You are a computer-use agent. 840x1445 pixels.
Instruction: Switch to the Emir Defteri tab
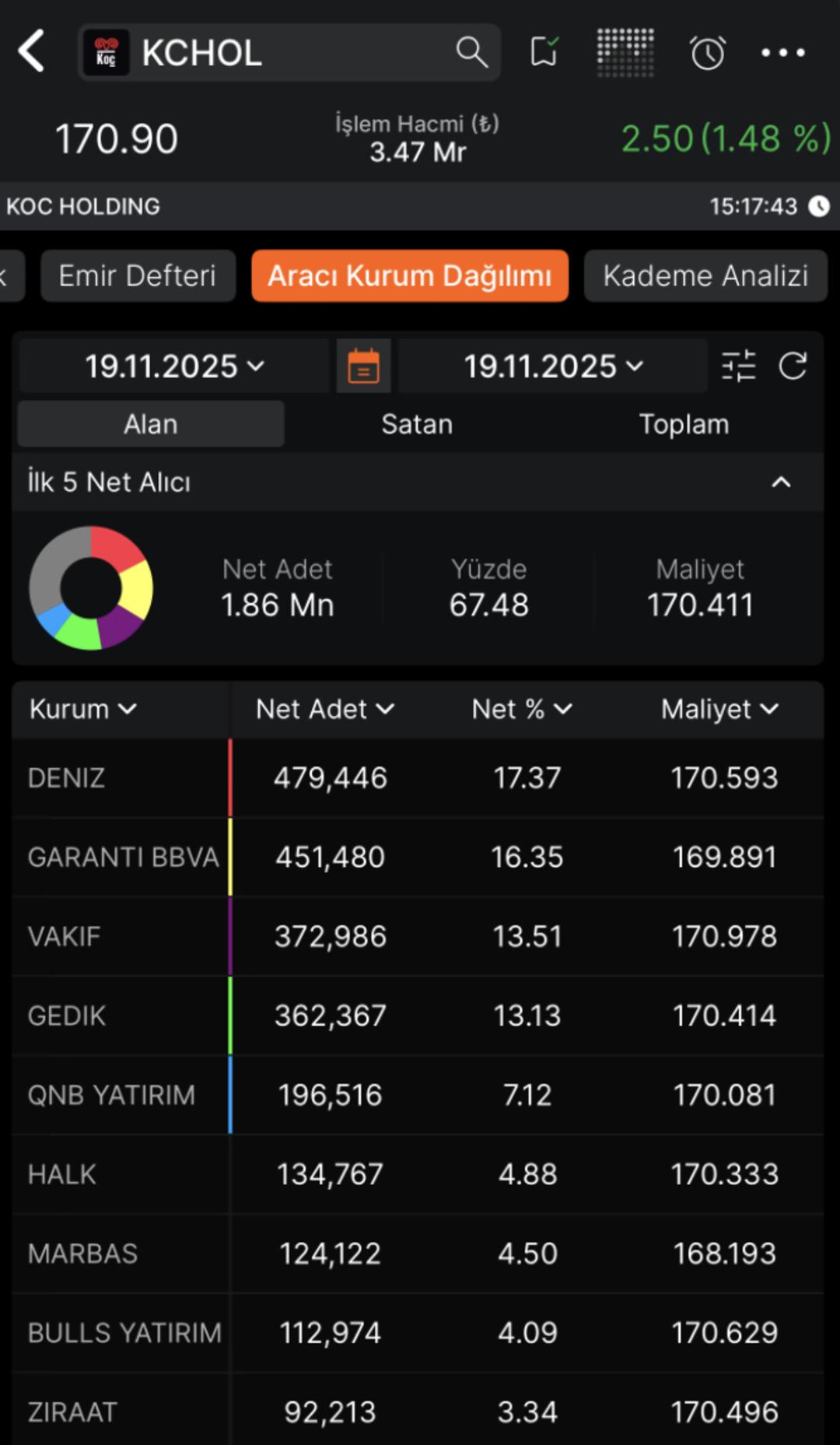pyautogui.click(x=138, y=275)
